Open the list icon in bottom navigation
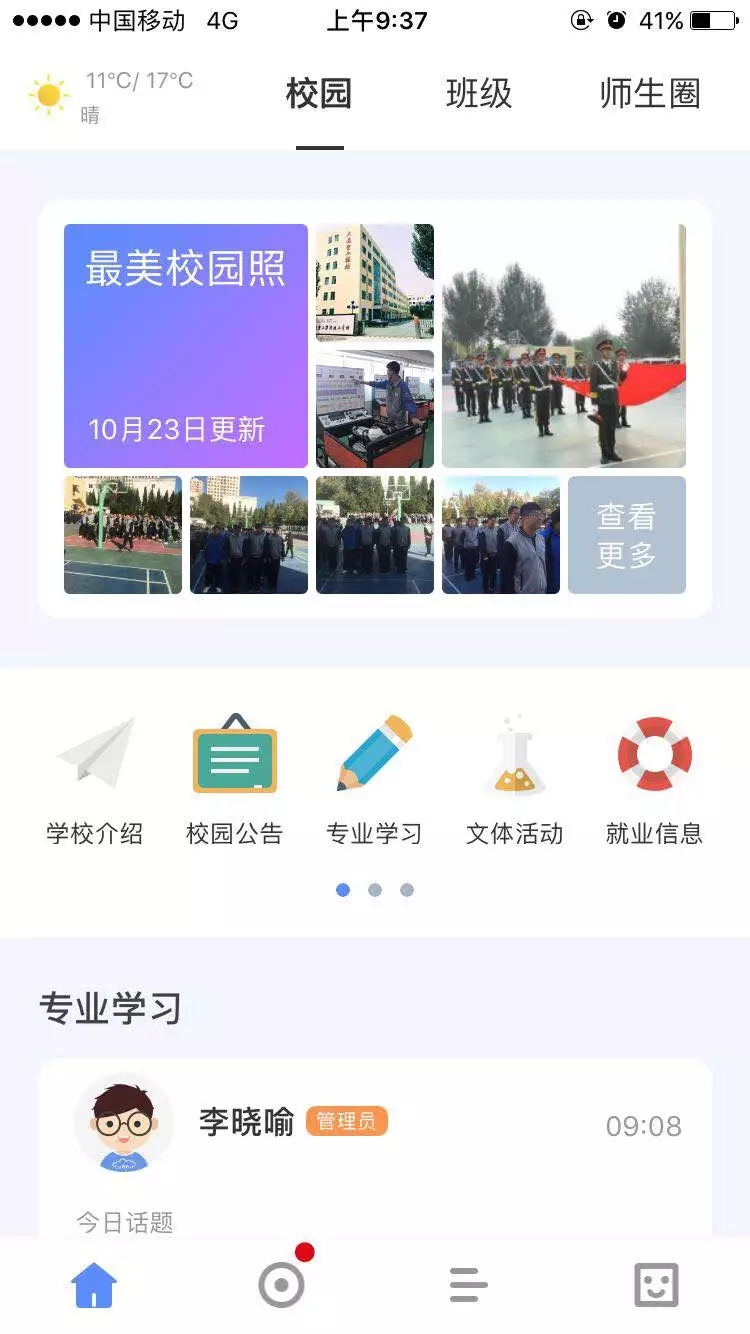The width and height of the screenshot is (750, 1334). tap(468, 1283)
